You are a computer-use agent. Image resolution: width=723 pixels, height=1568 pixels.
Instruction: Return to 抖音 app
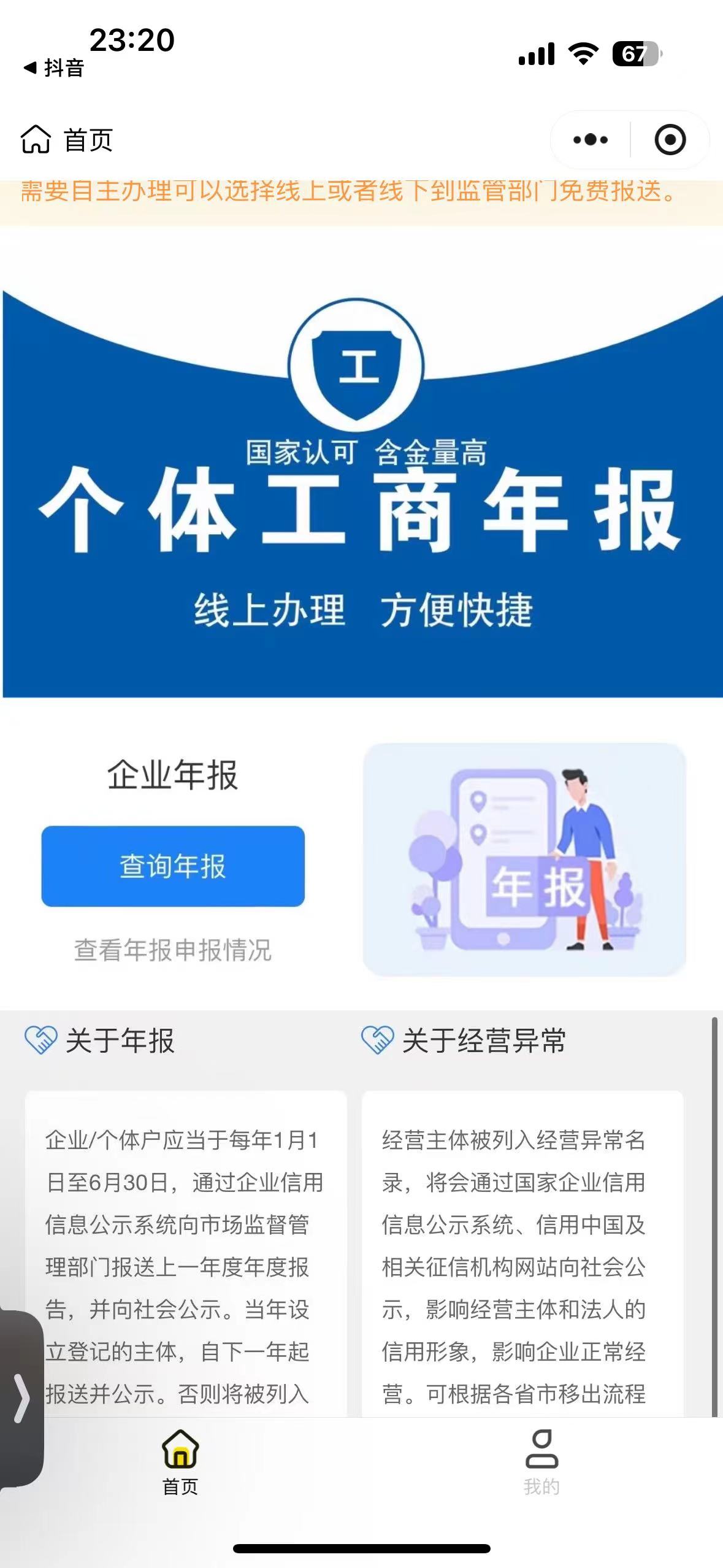(x=54, y=68)
